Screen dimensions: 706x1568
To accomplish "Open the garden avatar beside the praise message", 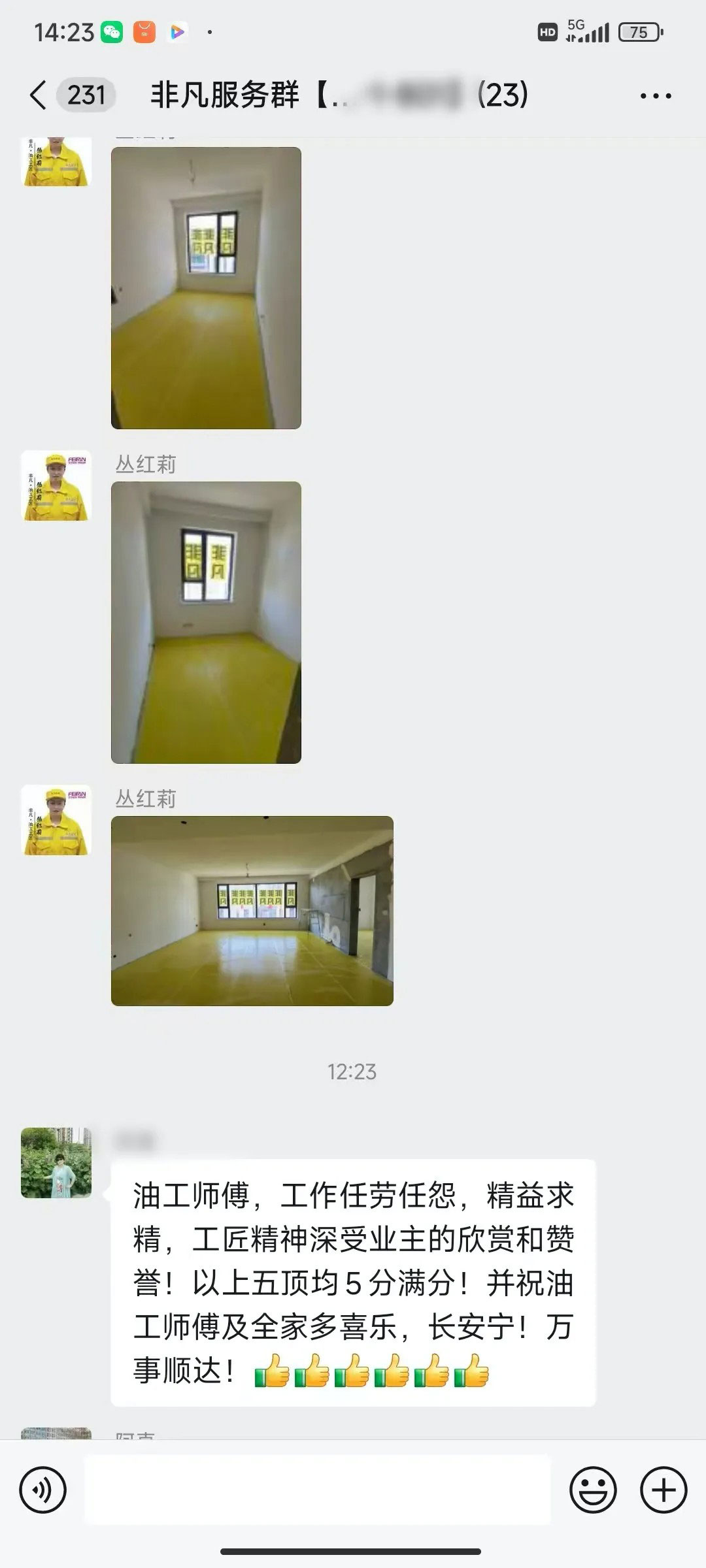I will point(56,1162).
